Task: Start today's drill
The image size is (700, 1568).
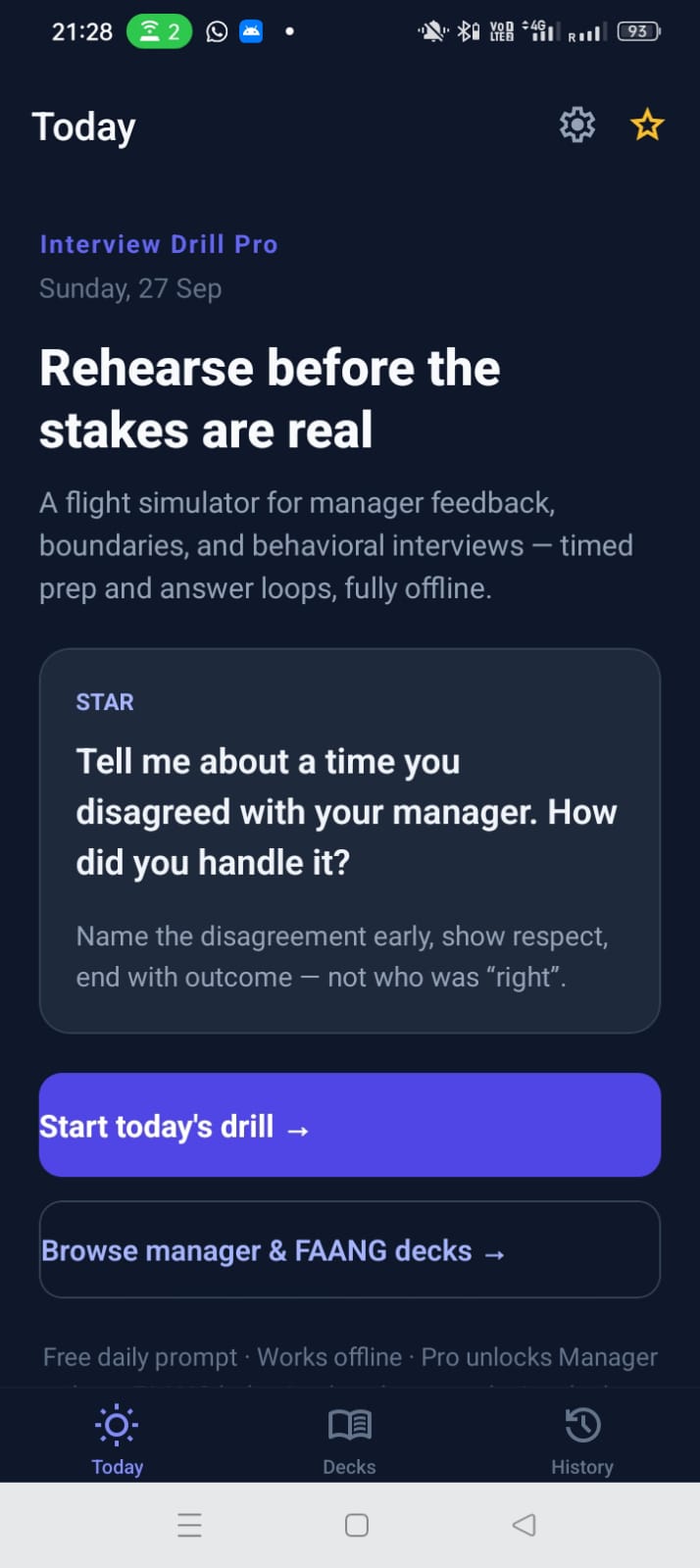Action: click(350, 1125)
